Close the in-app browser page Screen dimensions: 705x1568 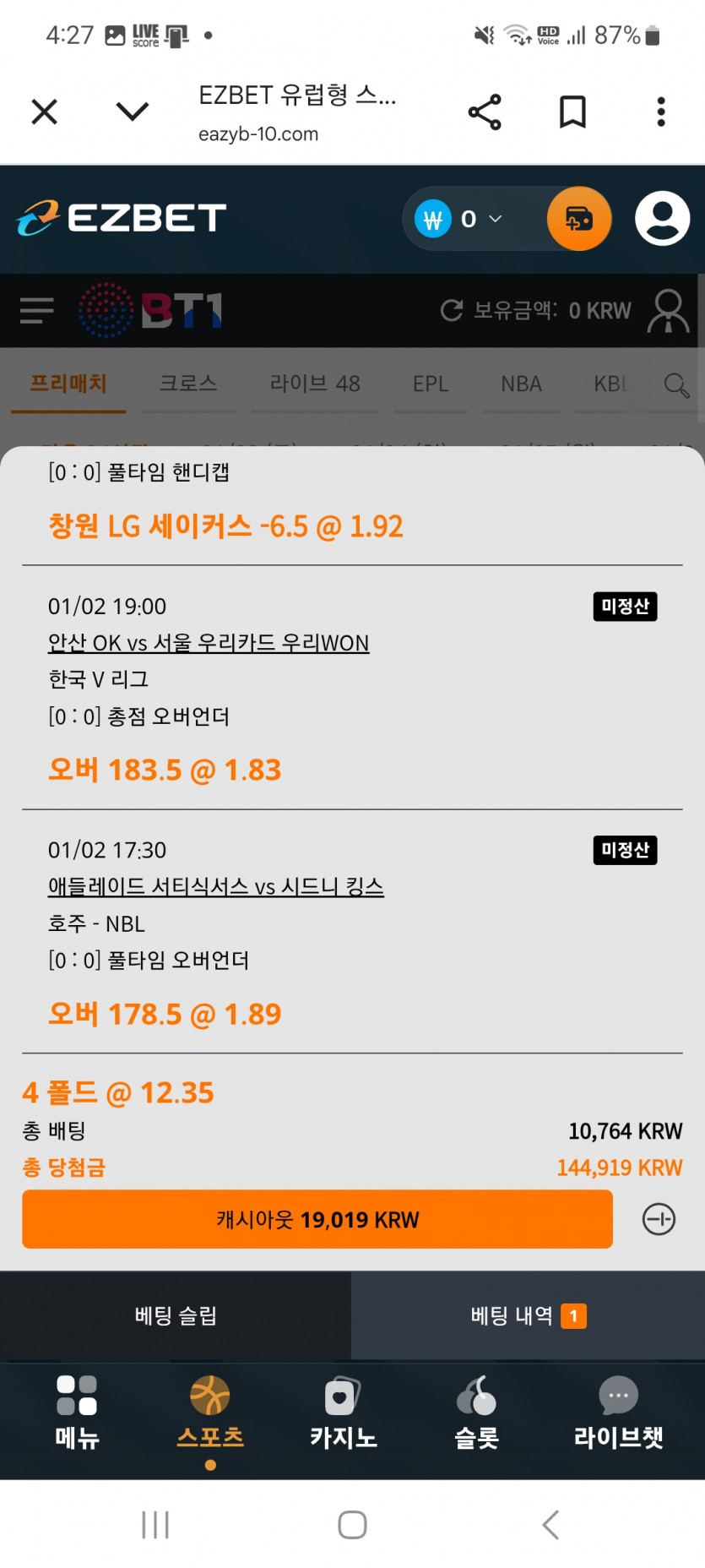(x=44, y=112)
